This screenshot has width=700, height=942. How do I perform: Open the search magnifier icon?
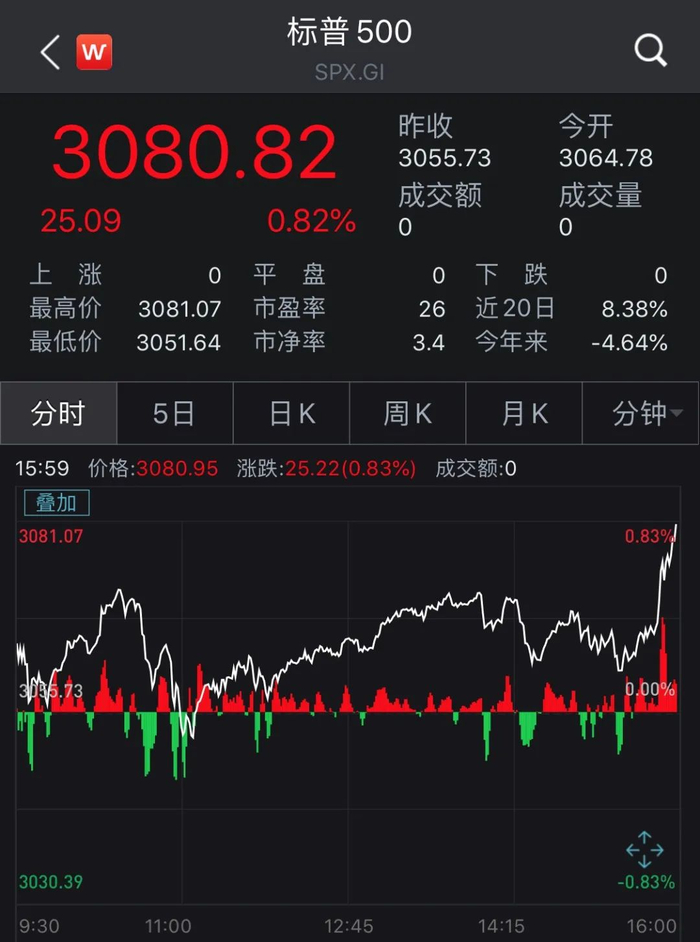pos(651,50)
